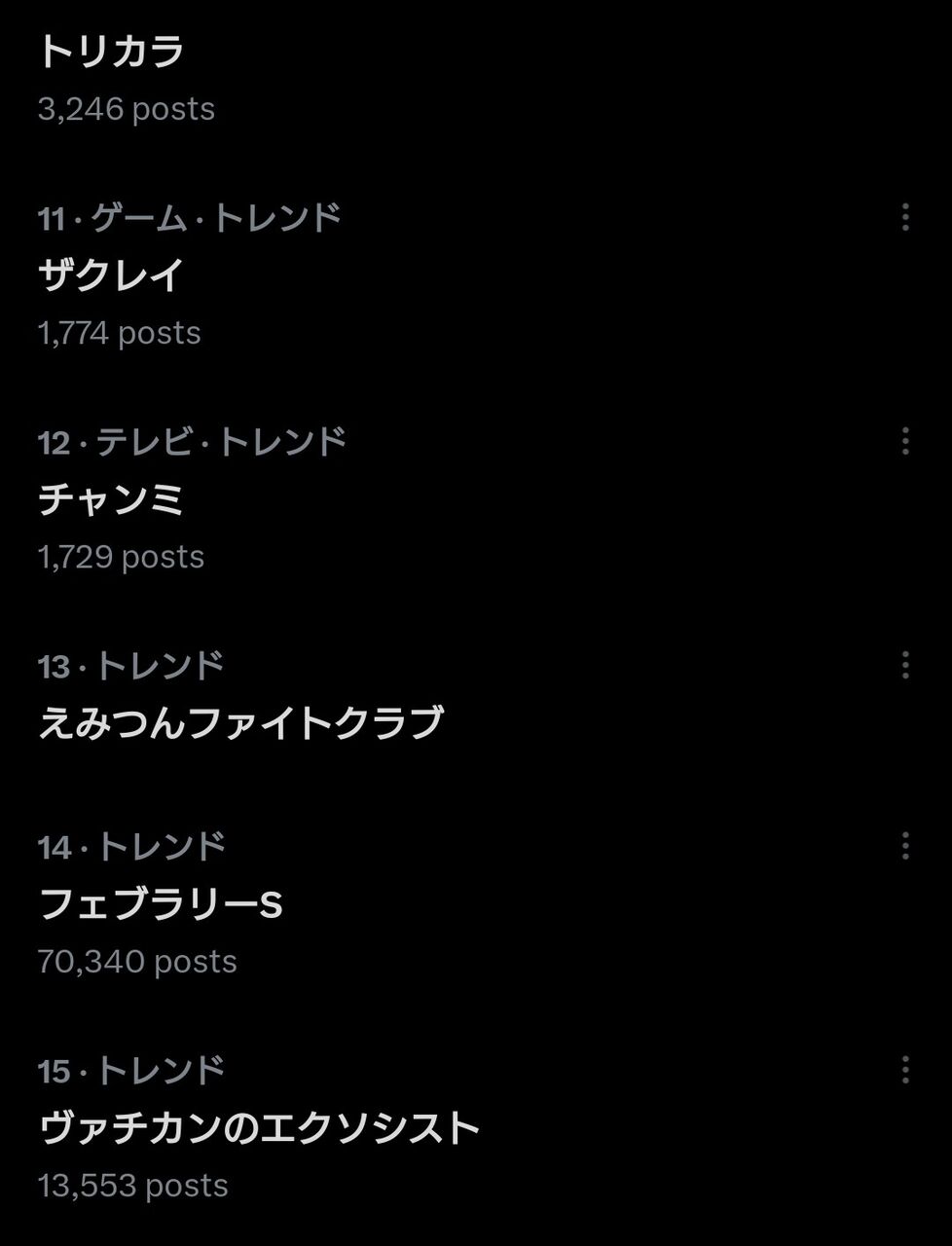View the チャンミ trend
952x1246 pixels.
pyautogui.click(x=111, y=500)
